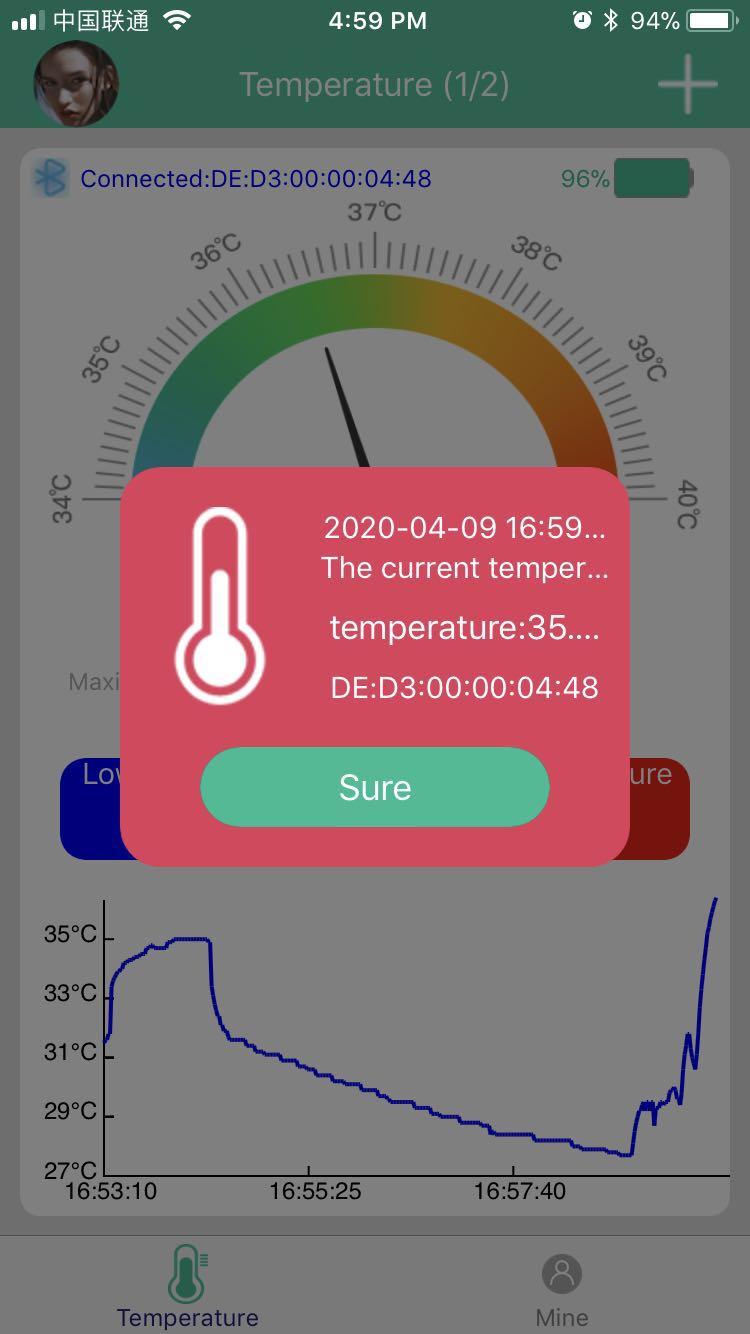Tap the Mine person icon in bottom bar
Viewport: 750px width, 1334px height.
560,1272
